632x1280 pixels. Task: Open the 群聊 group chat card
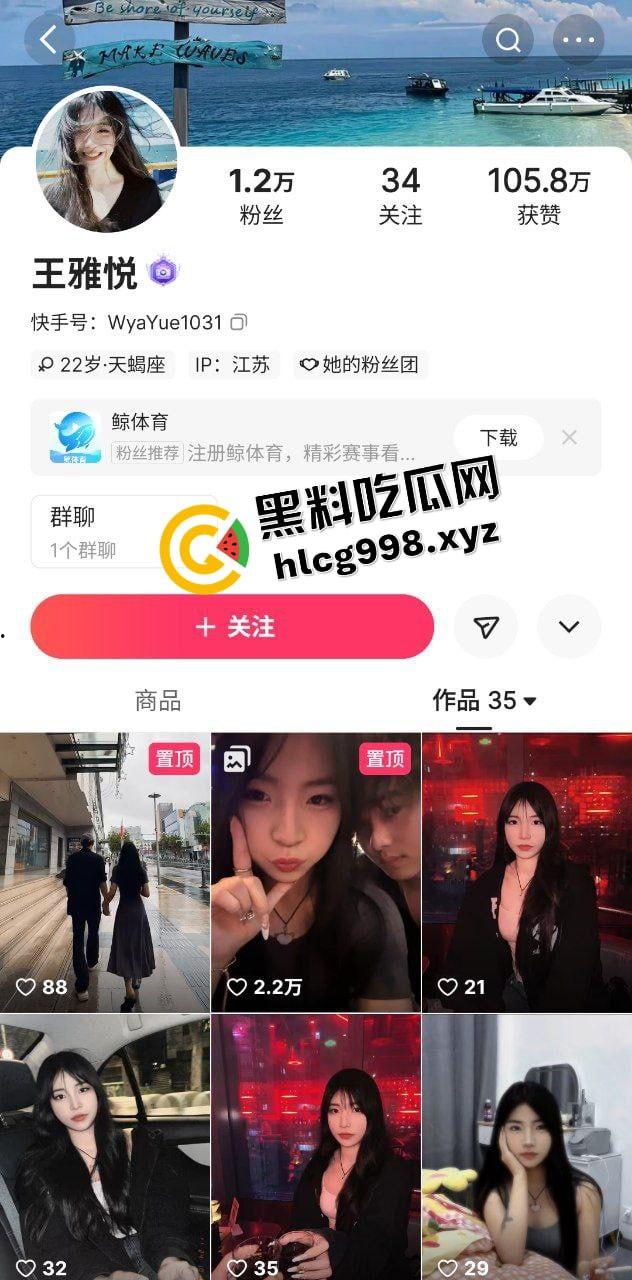click(x=100, y=532)
